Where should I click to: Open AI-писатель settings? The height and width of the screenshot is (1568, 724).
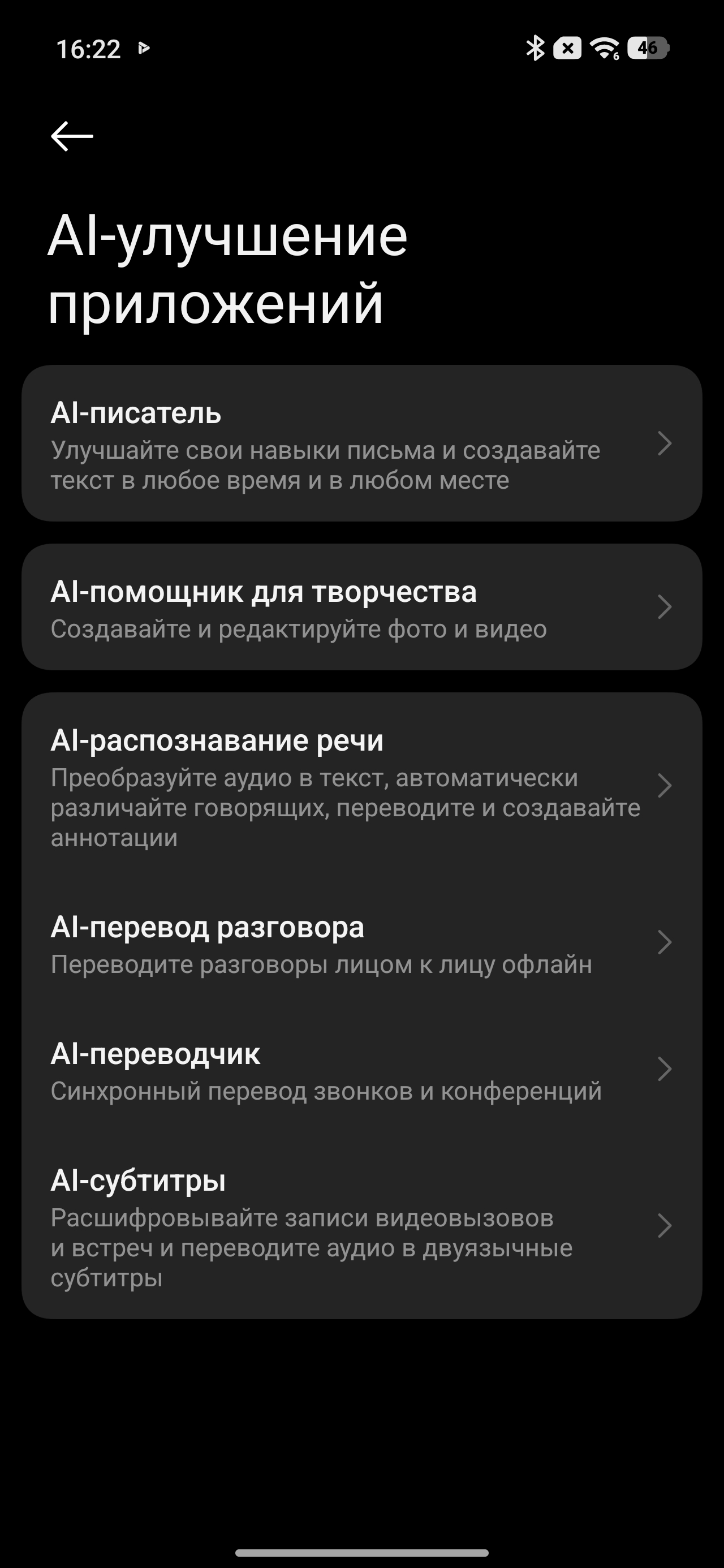[361, 443]
